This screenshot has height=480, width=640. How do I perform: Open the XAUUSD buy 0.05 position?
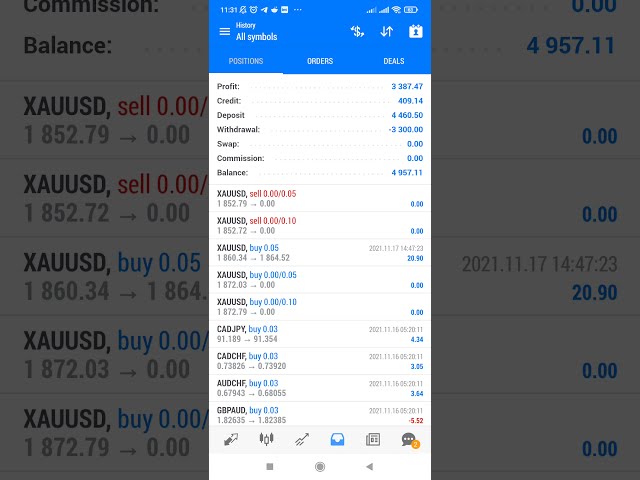point(320,252)
